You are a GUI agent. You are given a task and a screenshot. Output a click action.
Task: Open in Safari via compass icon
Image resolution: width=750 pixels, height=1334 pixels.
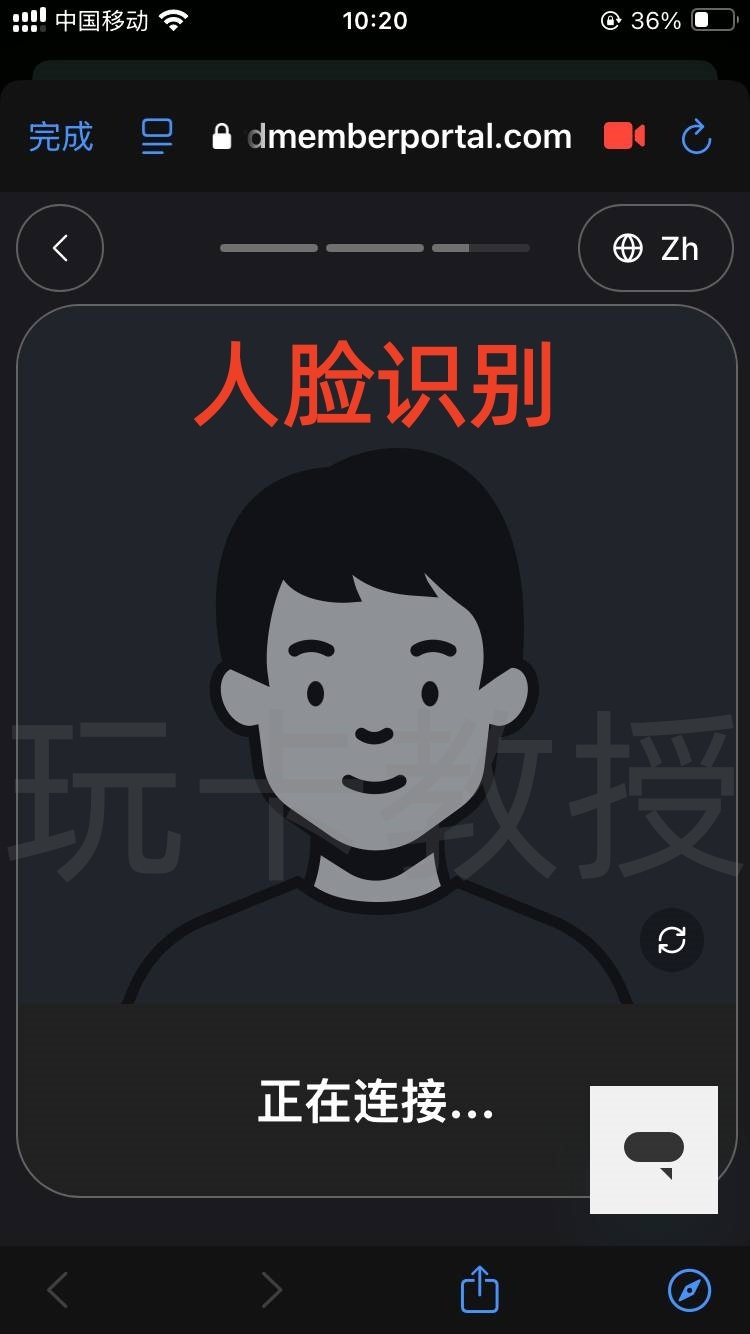690,1290
